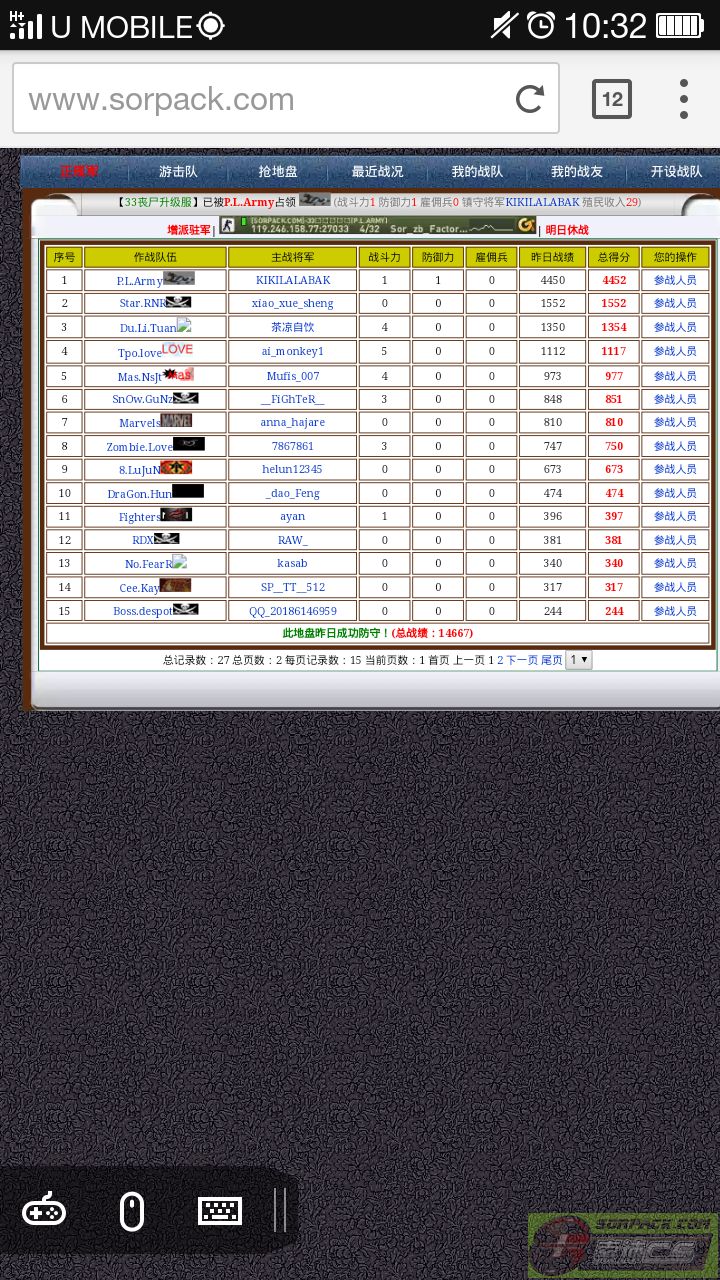Tap the 增派驻军 link

pos(188,230)
